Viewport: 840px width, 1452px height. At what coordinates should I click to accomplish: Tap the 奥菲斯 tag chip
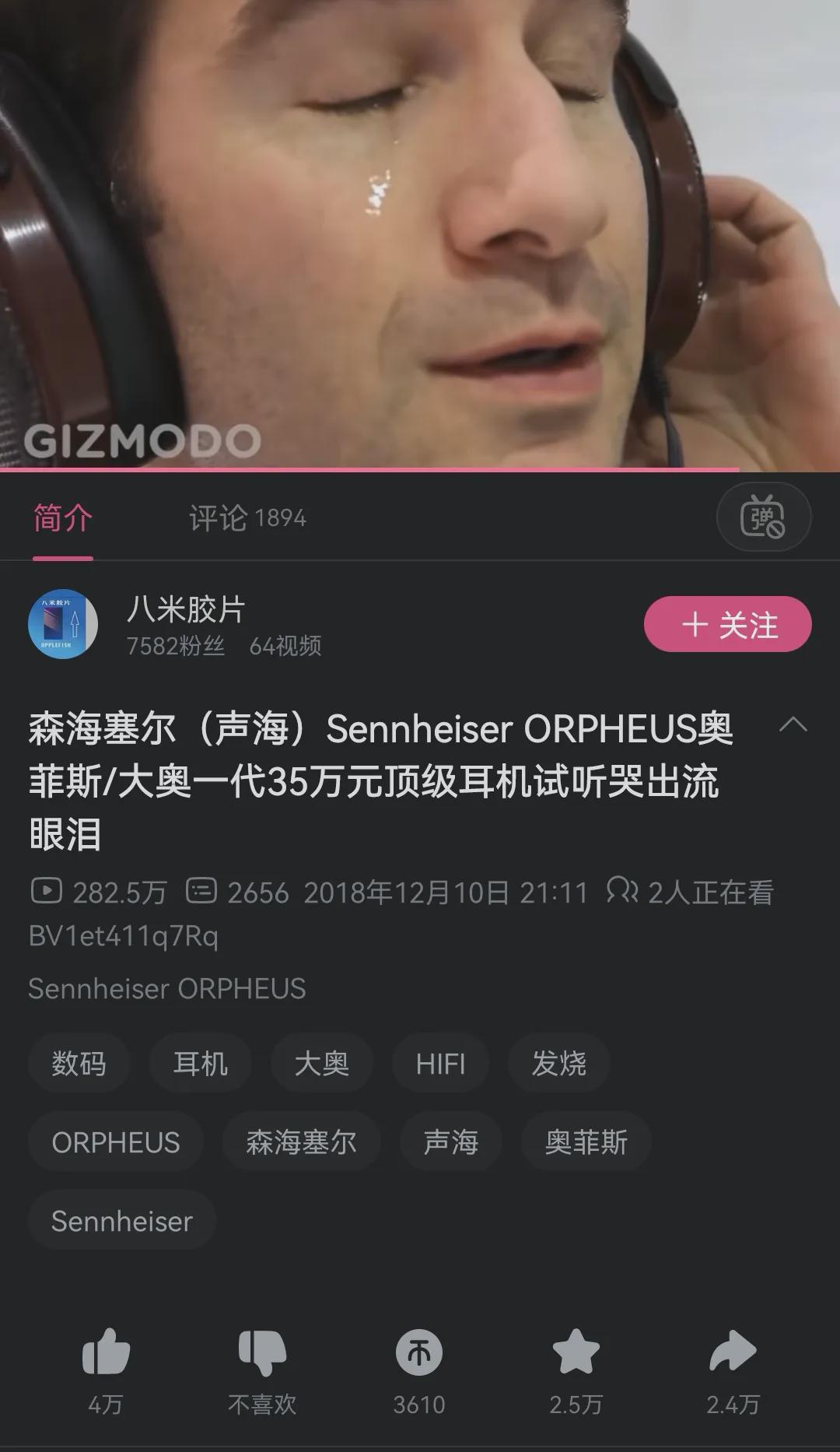[x=586, y=1142]
